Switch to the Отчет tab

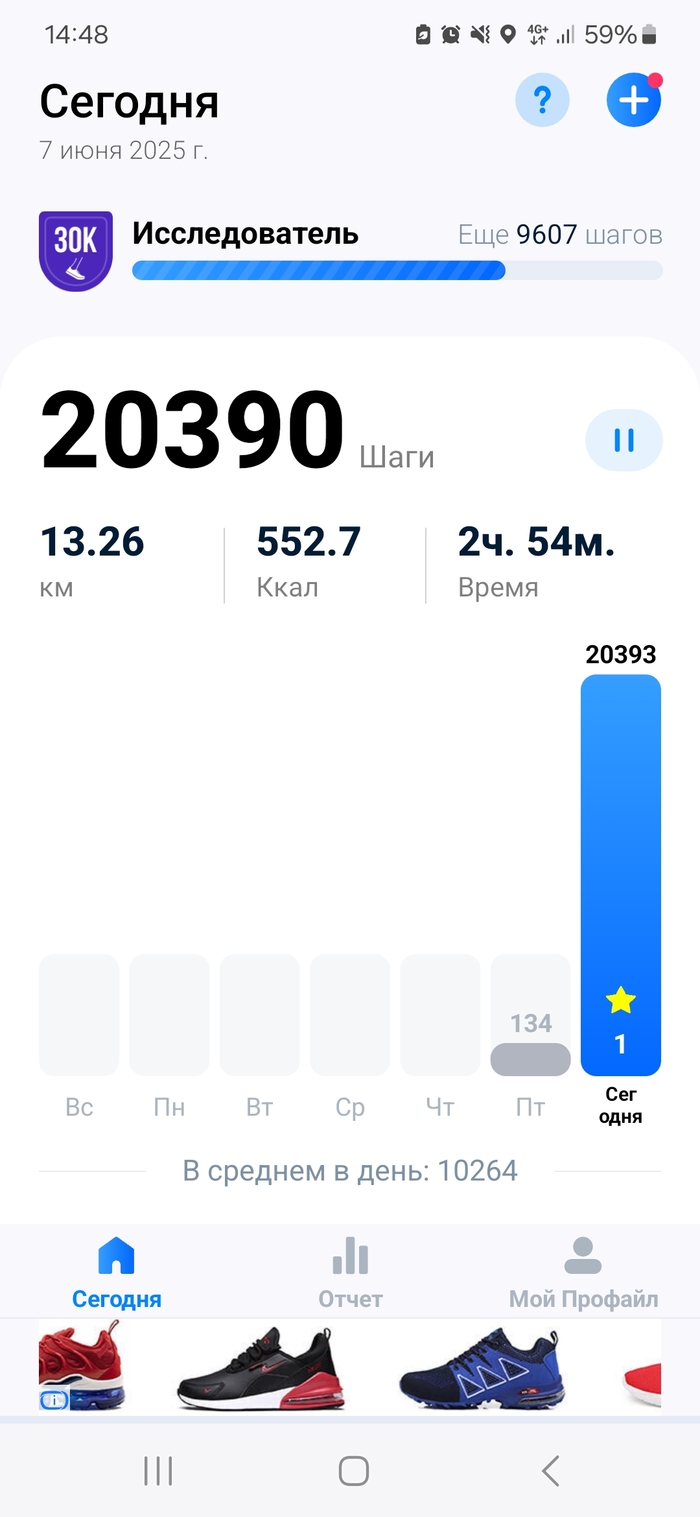point(350,1270)
